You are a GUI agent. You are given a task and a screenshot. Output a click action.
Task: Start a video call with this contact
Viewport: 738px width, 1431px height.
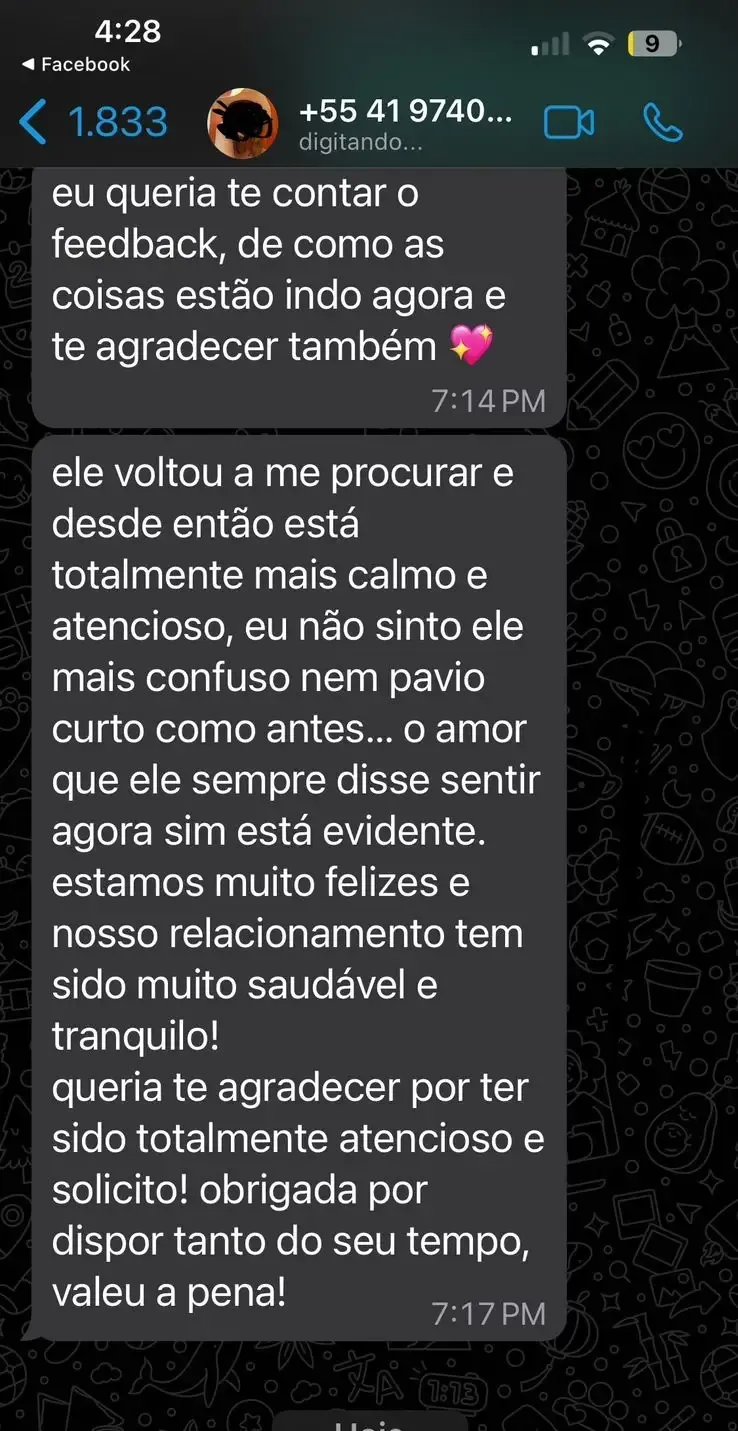click(568, 123)
